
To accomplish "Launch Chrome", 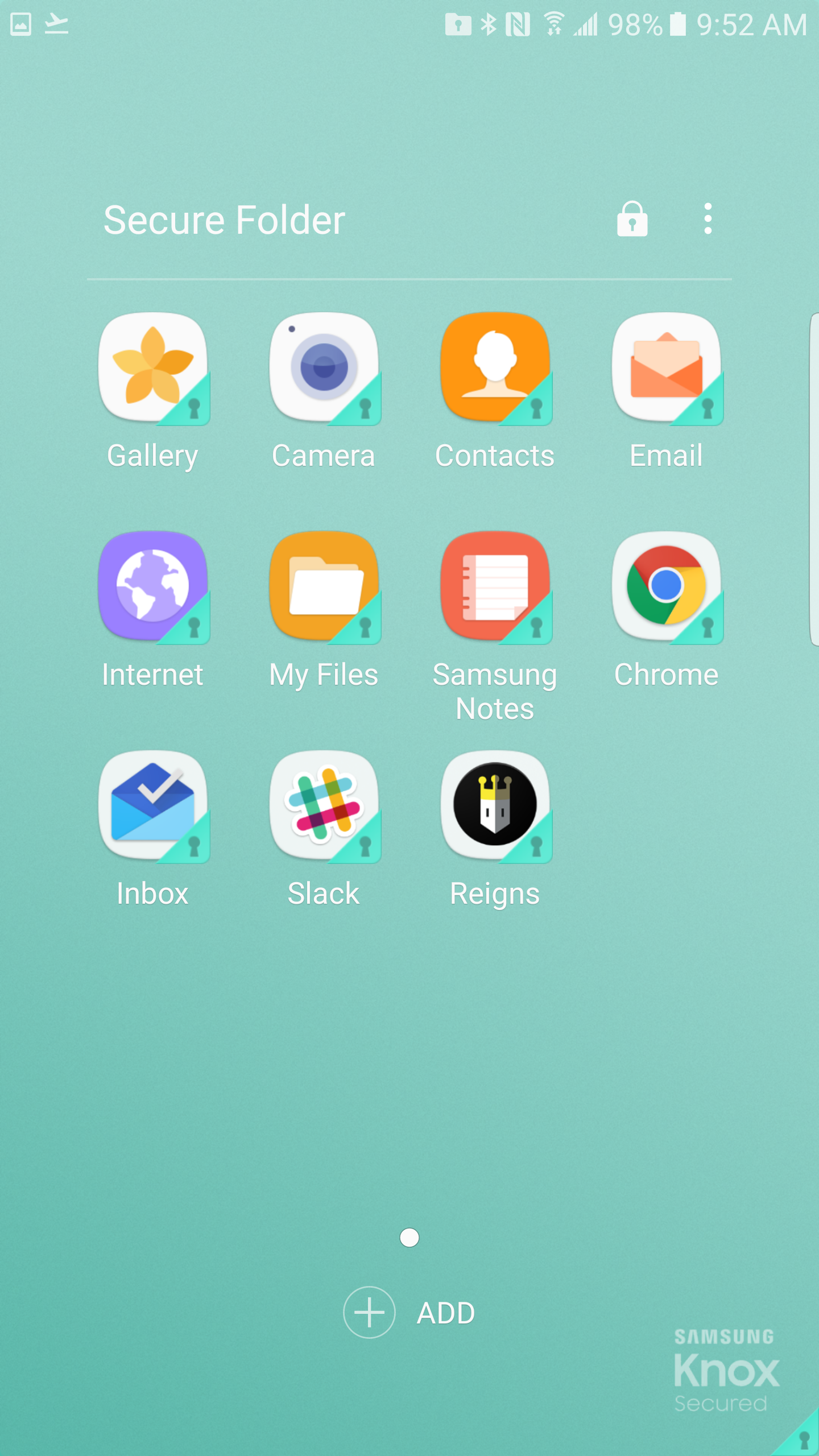I will tap(666, 587).
